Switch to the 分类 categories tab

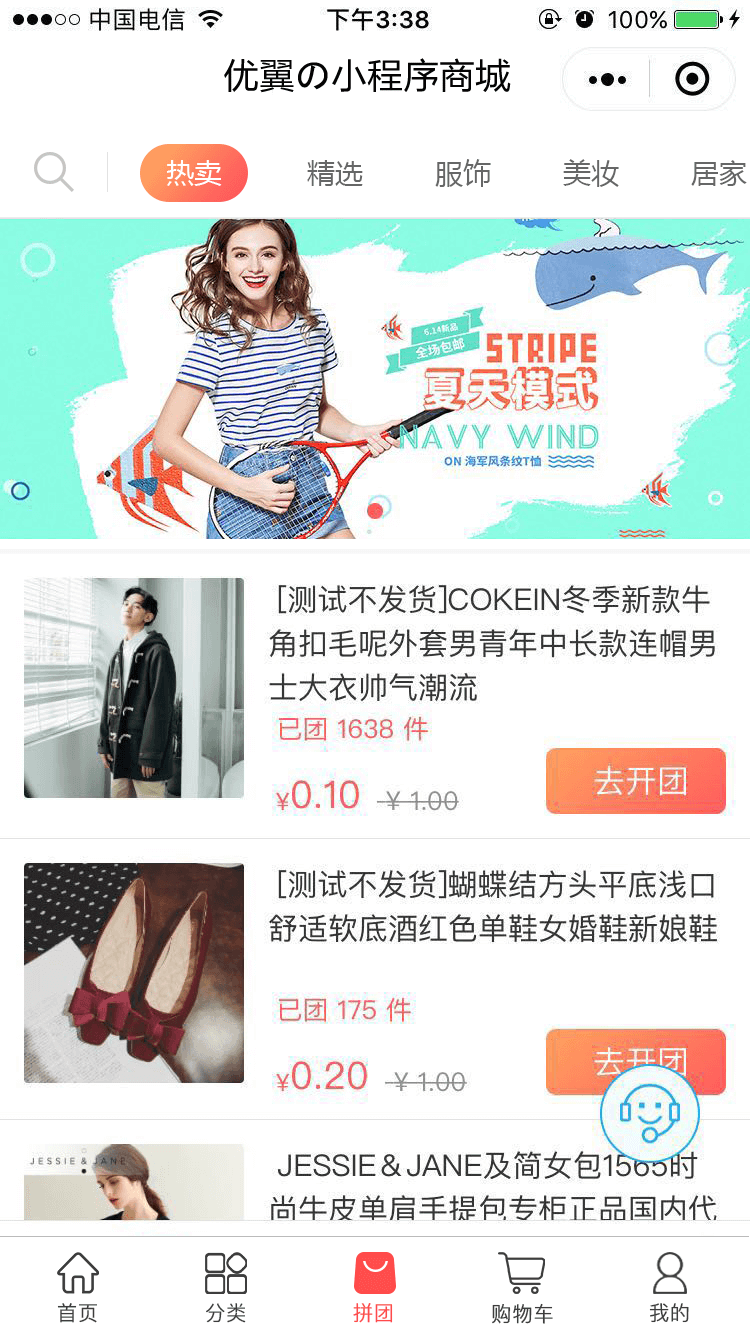pos(226,1287)
